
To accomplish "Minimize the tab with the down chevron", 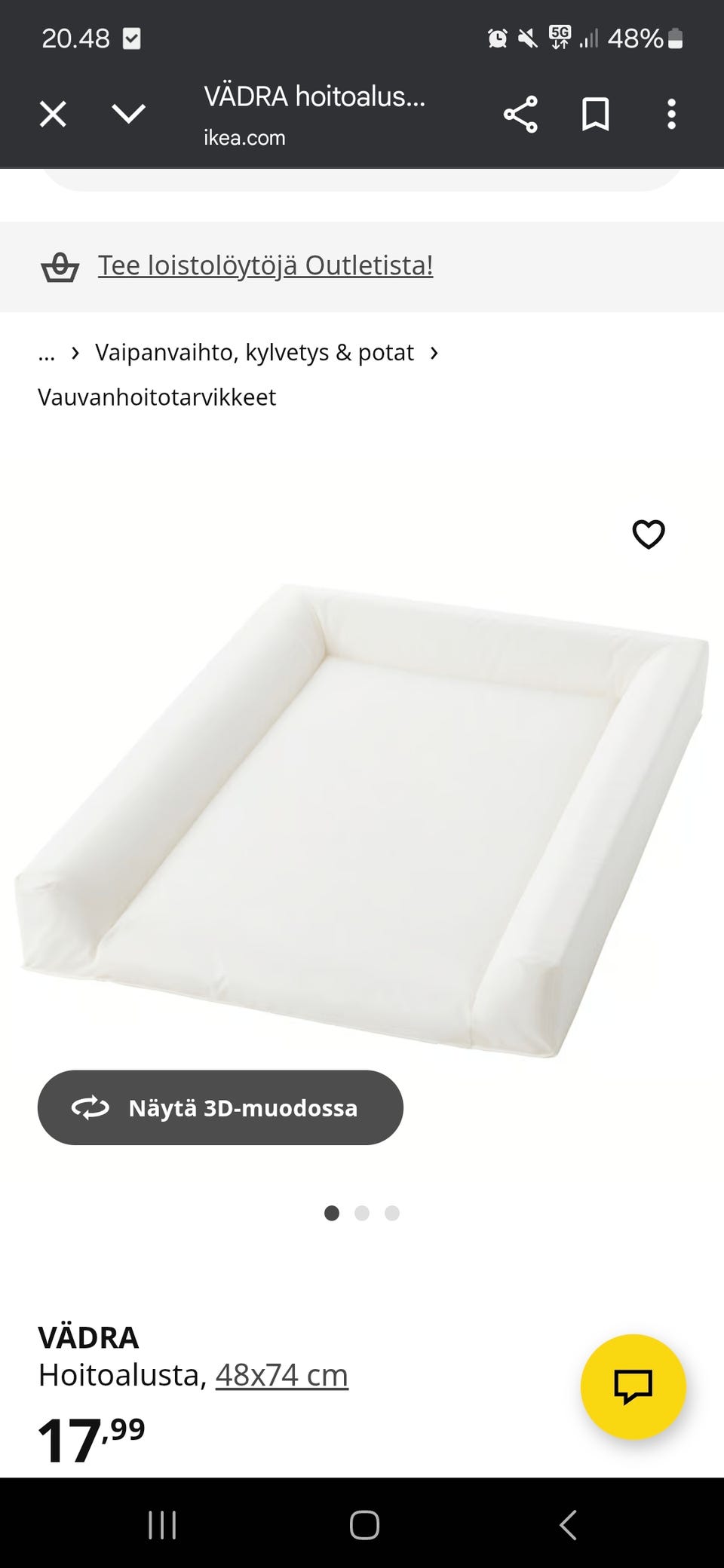I will click(x=128, y=114).
